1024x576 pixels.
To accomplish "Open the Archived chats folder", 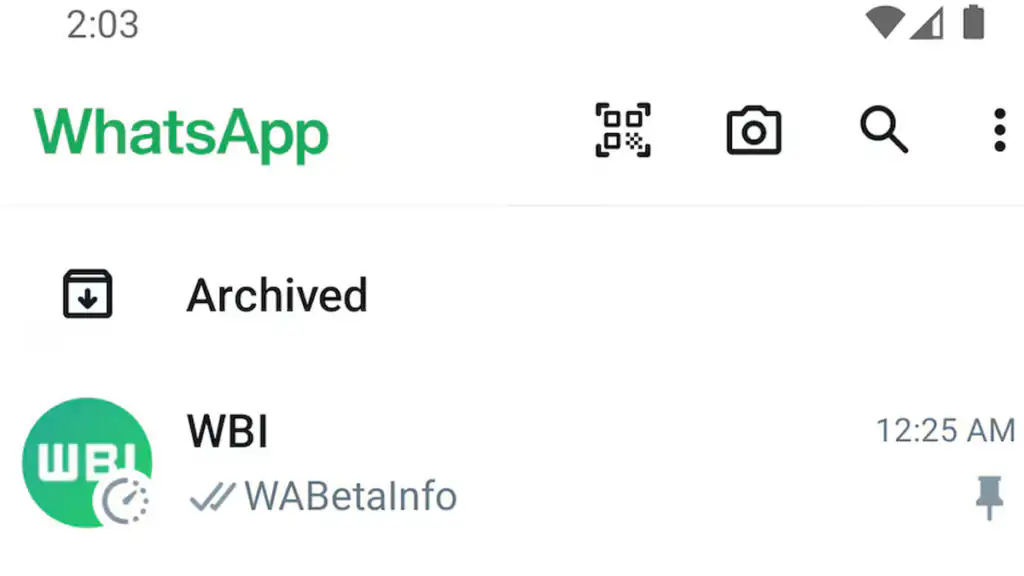I will tap(277, 295).
